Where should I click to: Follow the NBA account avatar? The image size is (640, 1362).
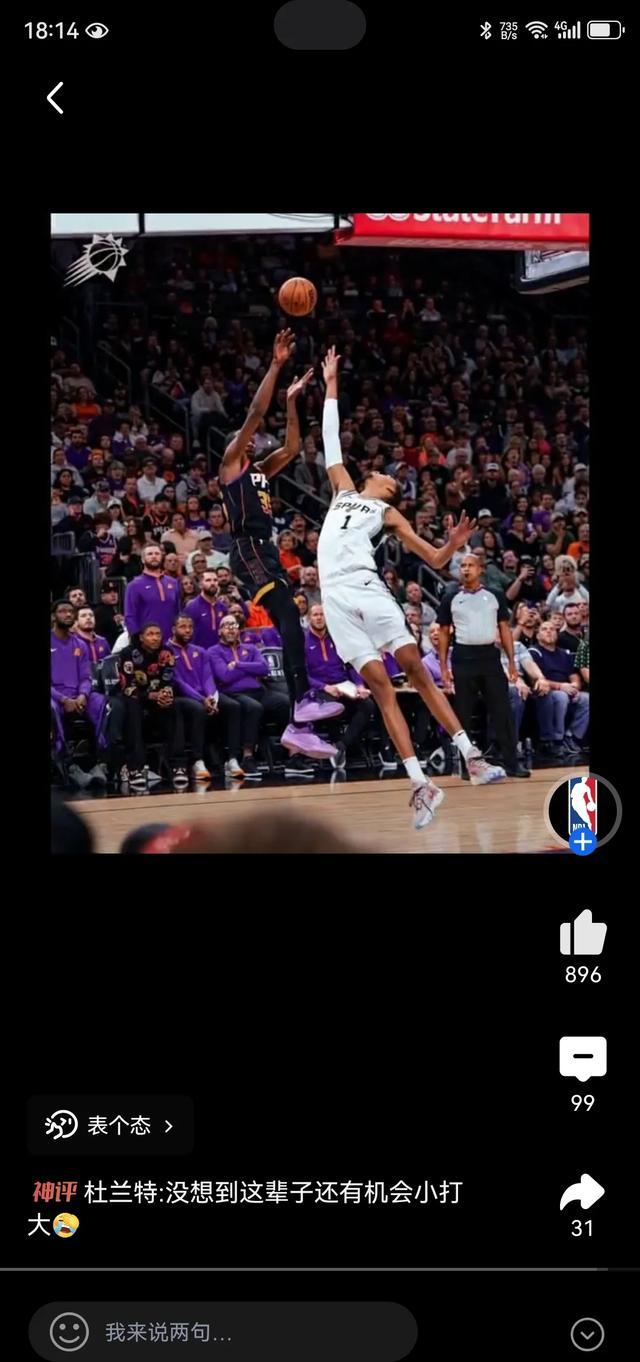(583, 842)
